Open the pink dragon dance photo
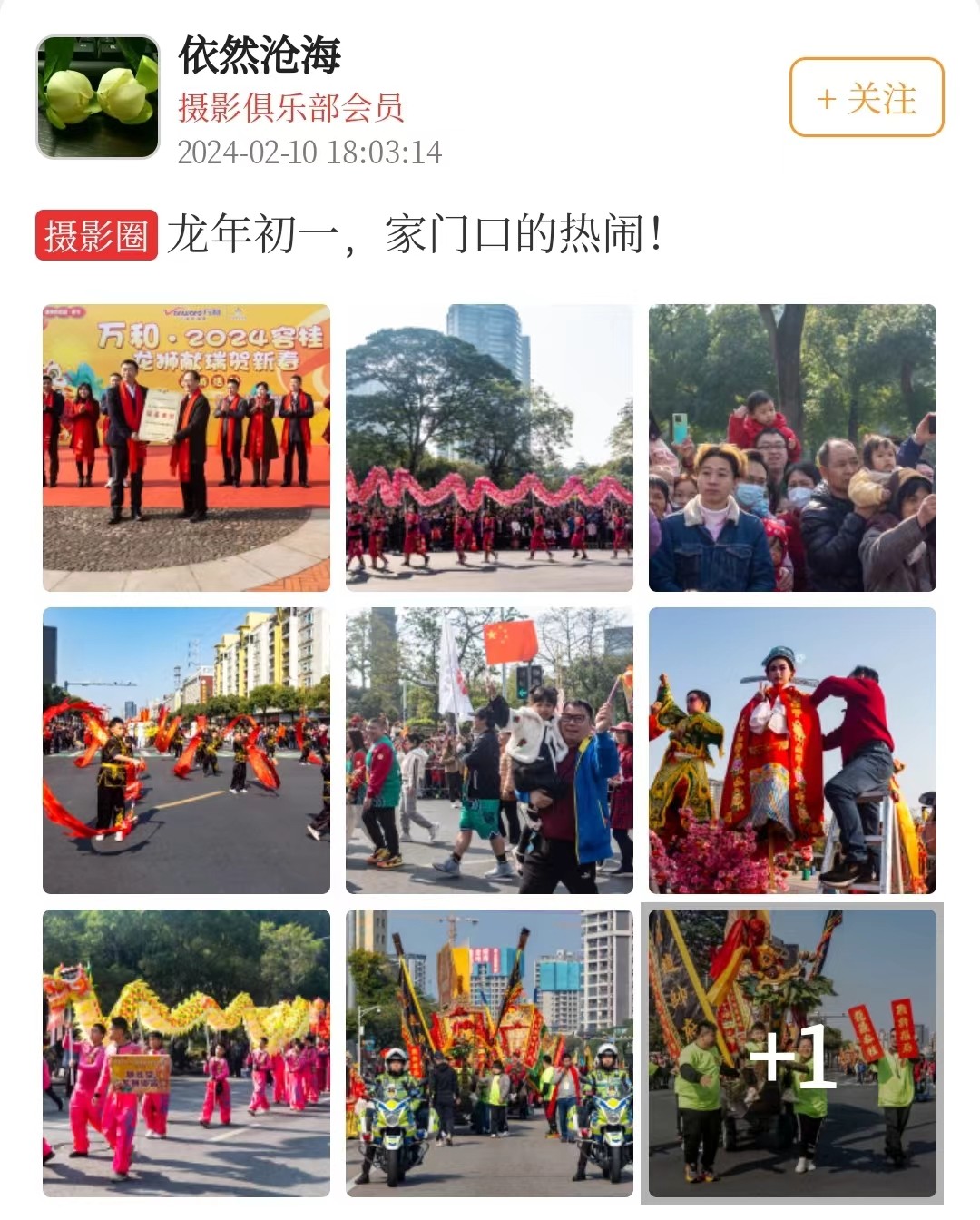The height and width of the screenshot is (1220, 980). coord(489,448)
